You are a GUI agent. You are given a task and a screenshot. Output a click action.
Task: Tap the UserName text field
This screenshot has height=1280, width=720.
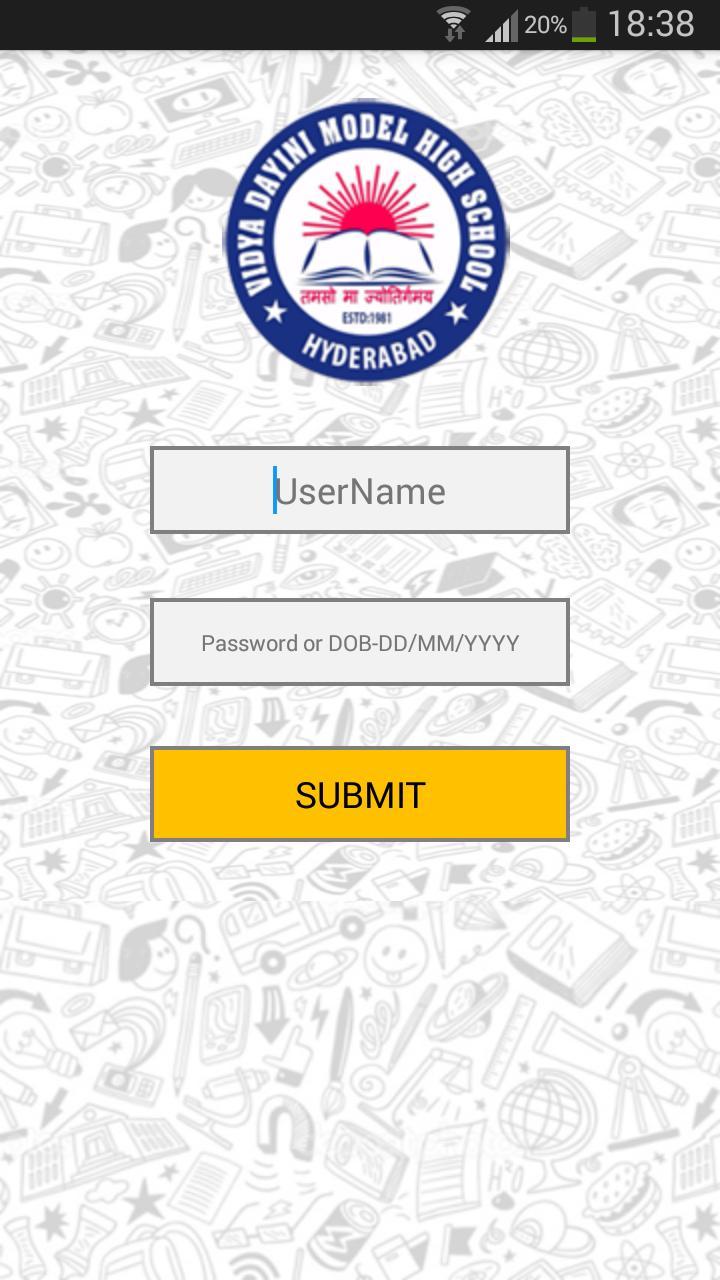(x=360, y=490)
